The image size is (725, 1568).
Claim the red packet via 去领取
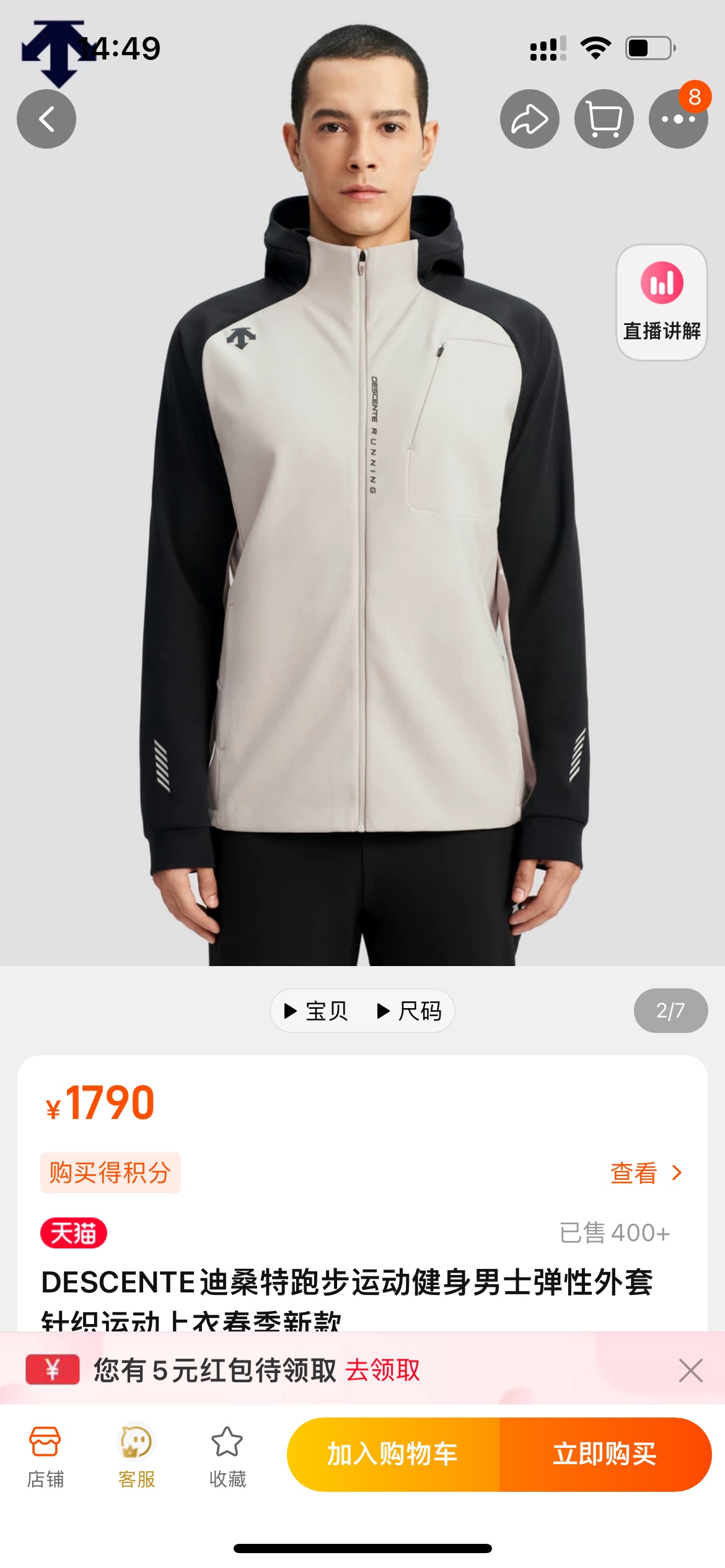[x=382, y=1370]
